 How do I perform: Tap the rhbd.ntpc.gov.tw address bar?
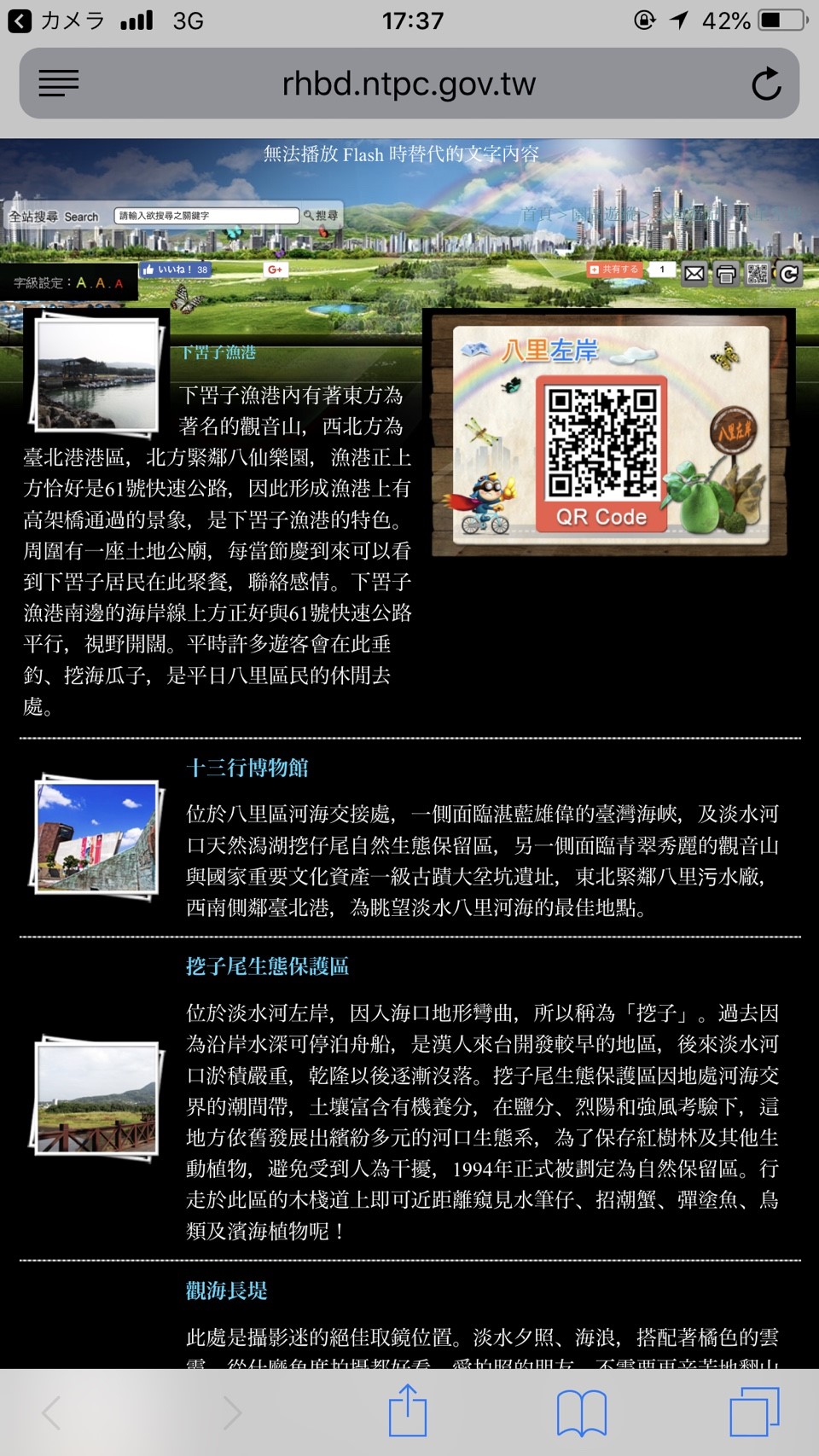click(409, 84)
